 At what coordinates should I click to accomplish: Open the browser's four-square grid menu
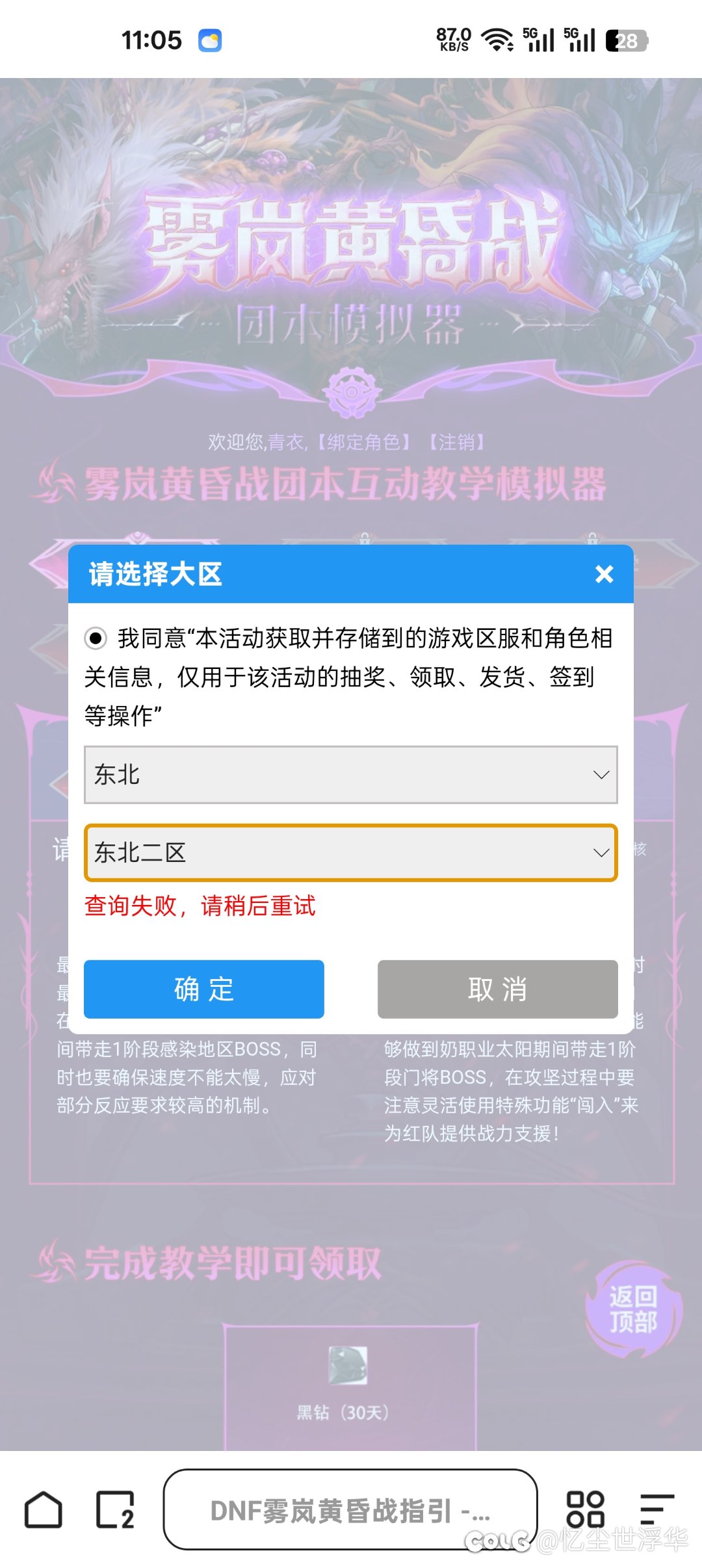585,1509
